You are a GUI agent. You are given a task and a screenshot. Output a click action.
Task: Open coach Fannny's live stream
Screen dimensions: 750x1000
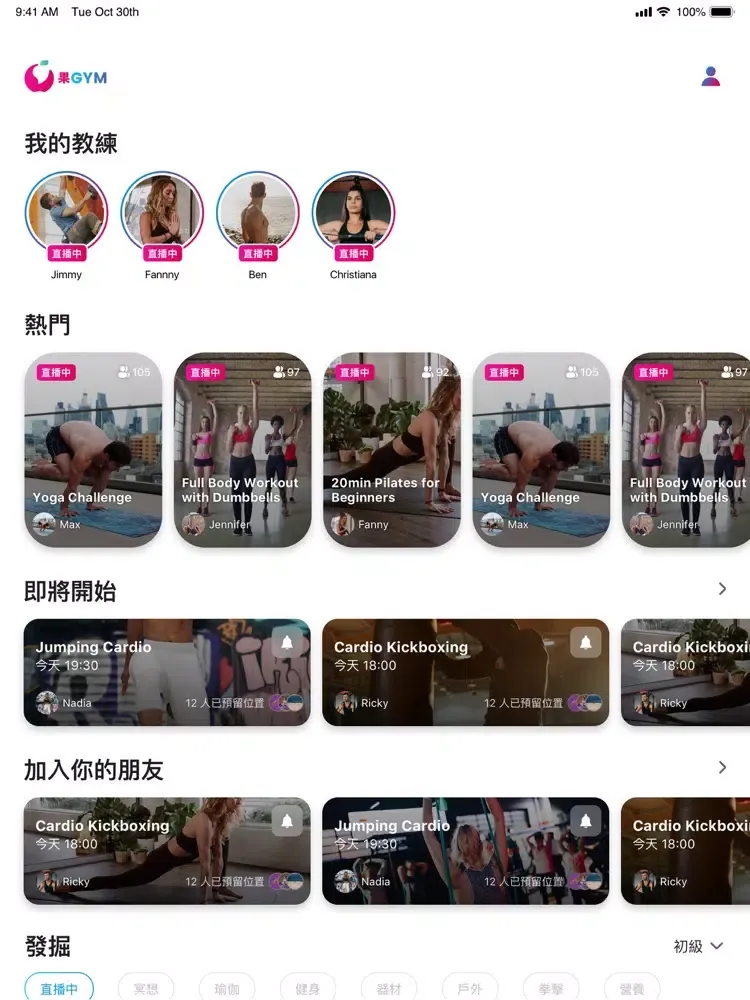click(162, 212)
